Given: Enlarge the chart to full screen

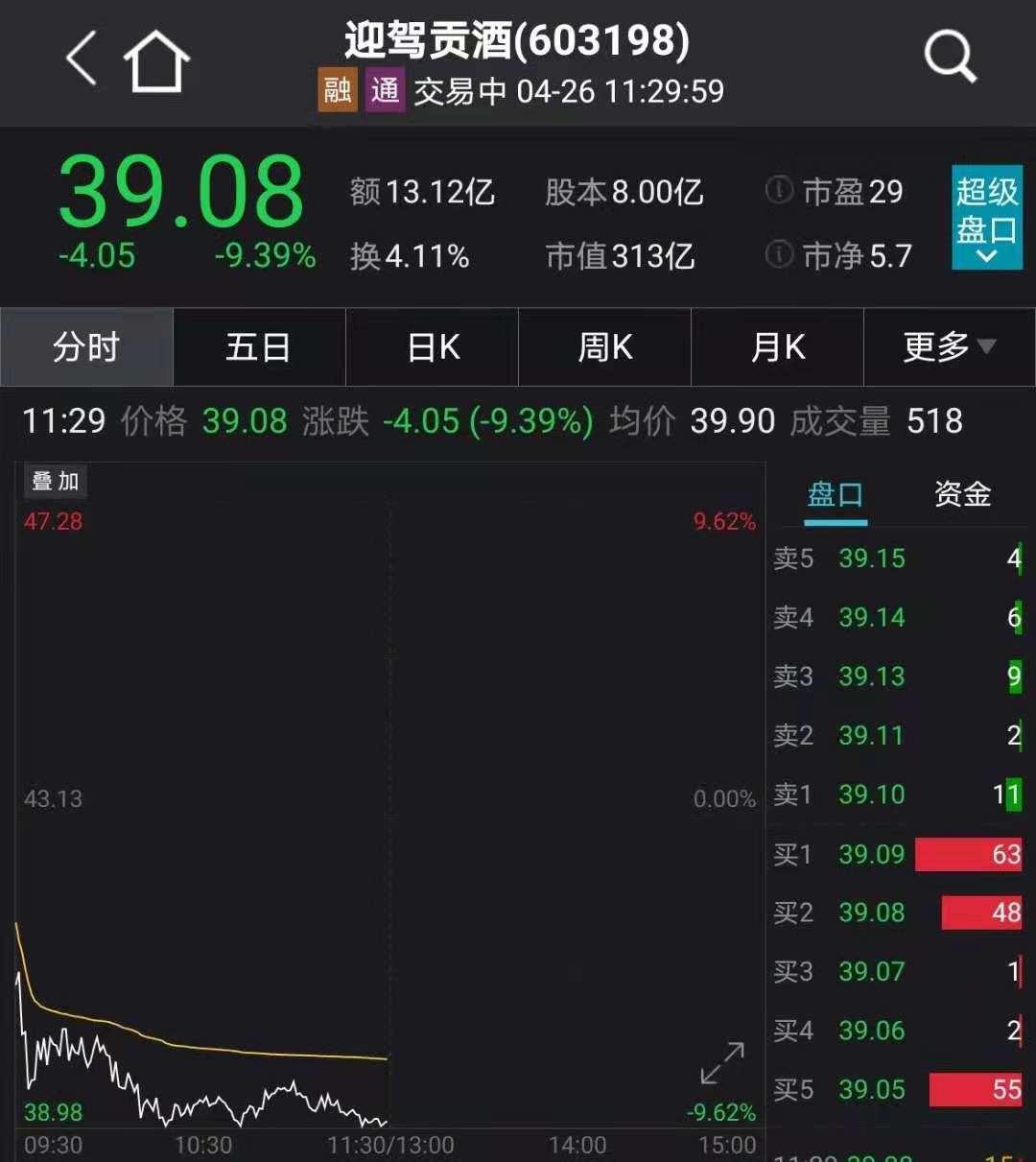Looking at the screenshot, I should click(722, 1063).
